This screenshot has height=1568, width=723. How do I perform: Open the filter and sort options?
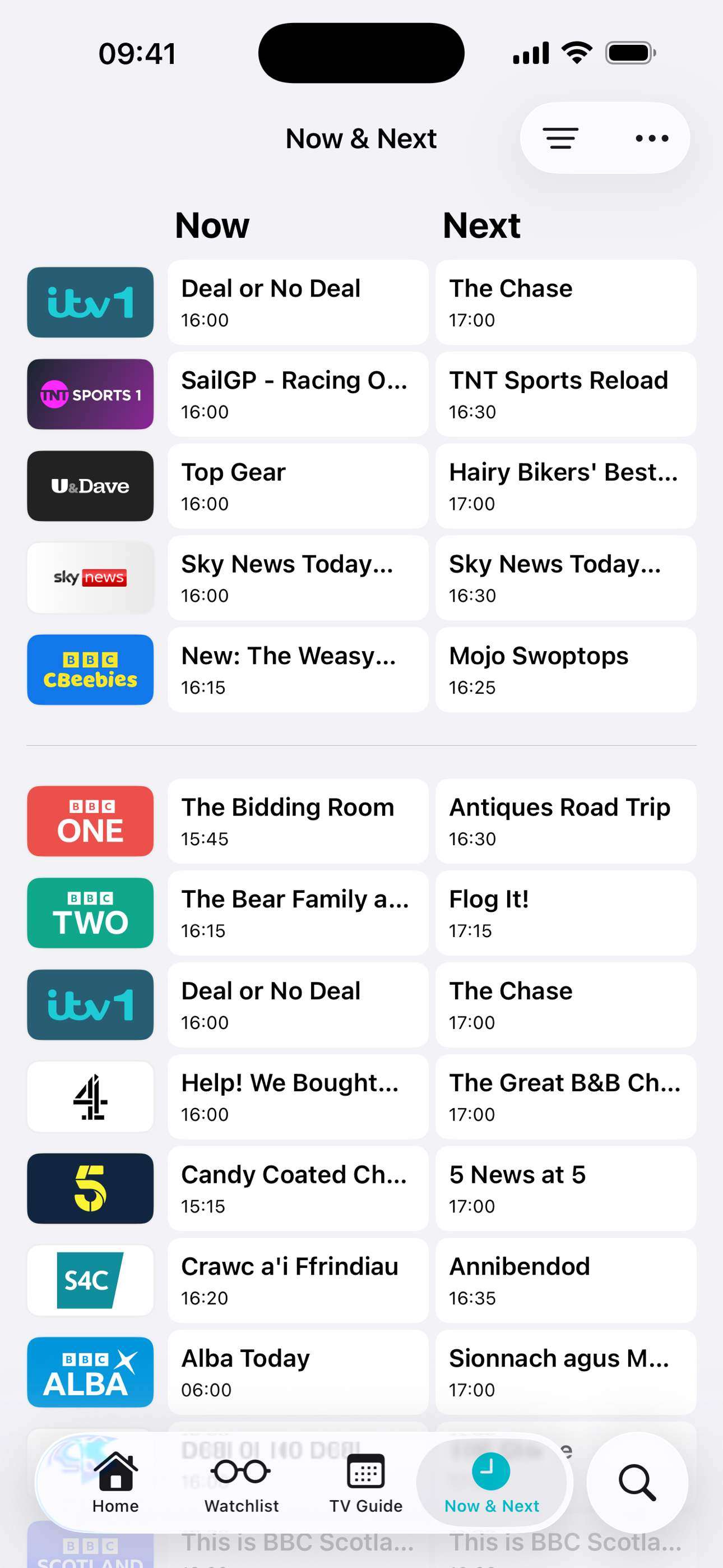tap(560, 139)
